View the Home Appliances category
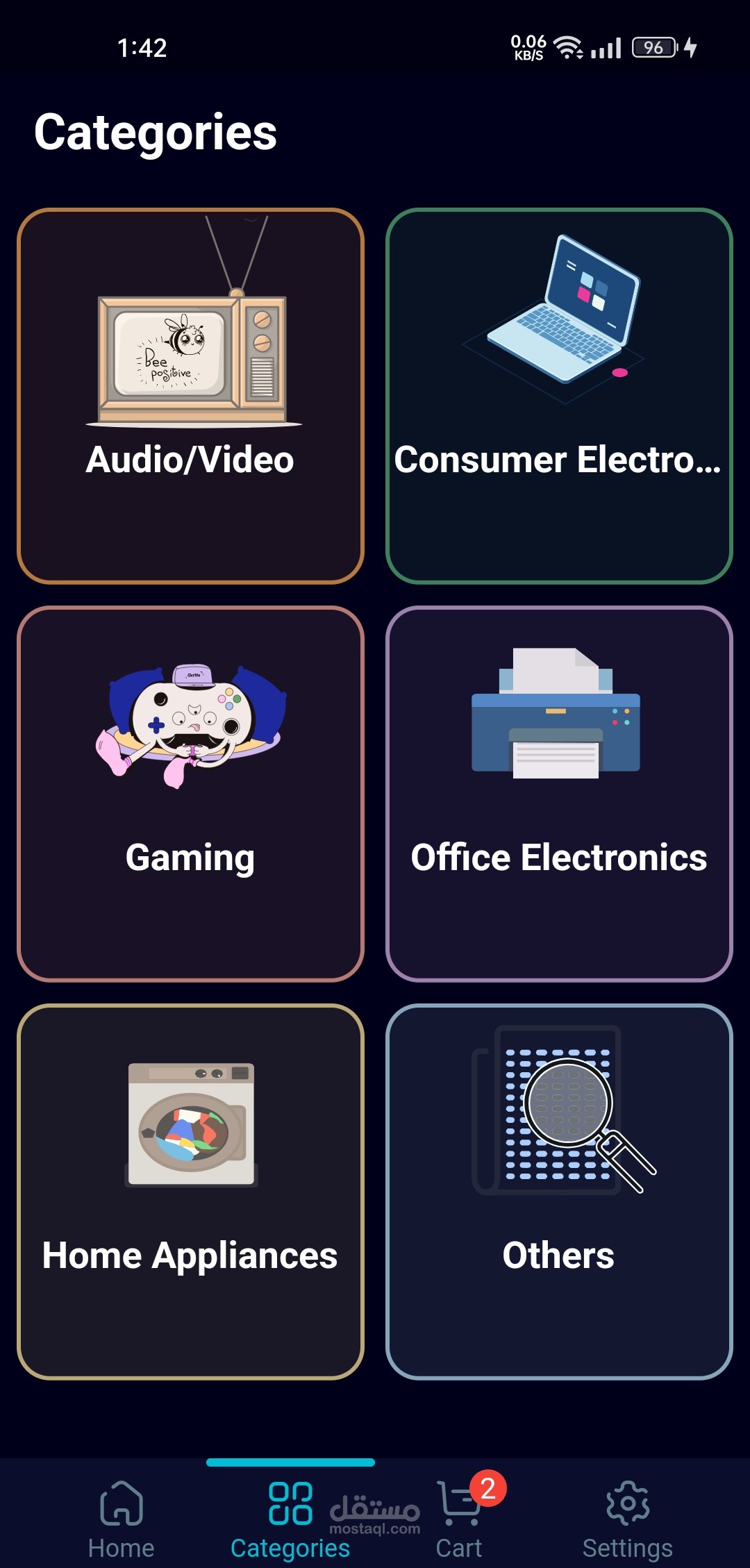Image resolution: width=750 pixels, height=1568 pixels. (190, 1192)
